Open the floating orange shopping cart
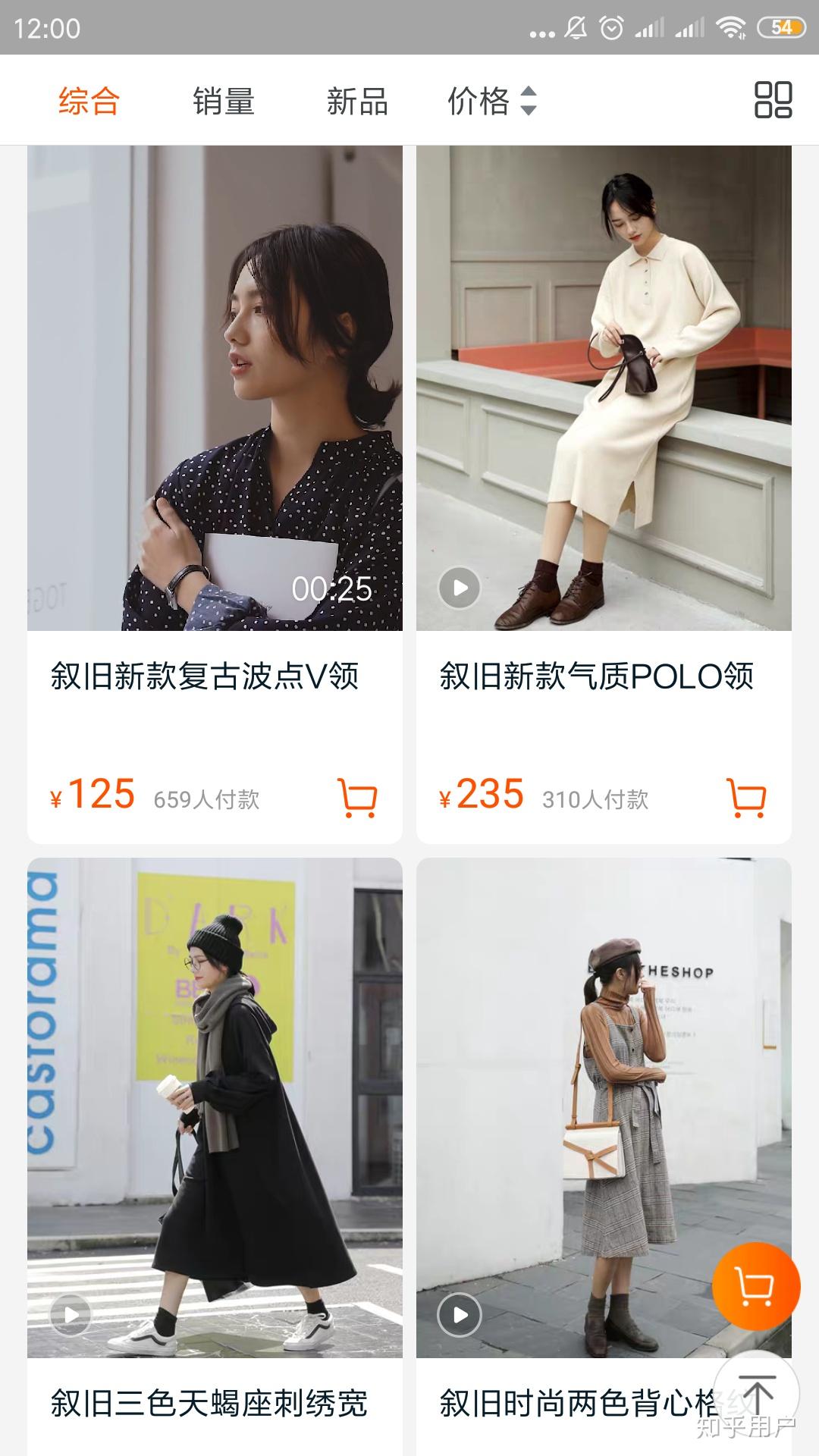The image size is (819, 1456). [x=756, y=1286]
